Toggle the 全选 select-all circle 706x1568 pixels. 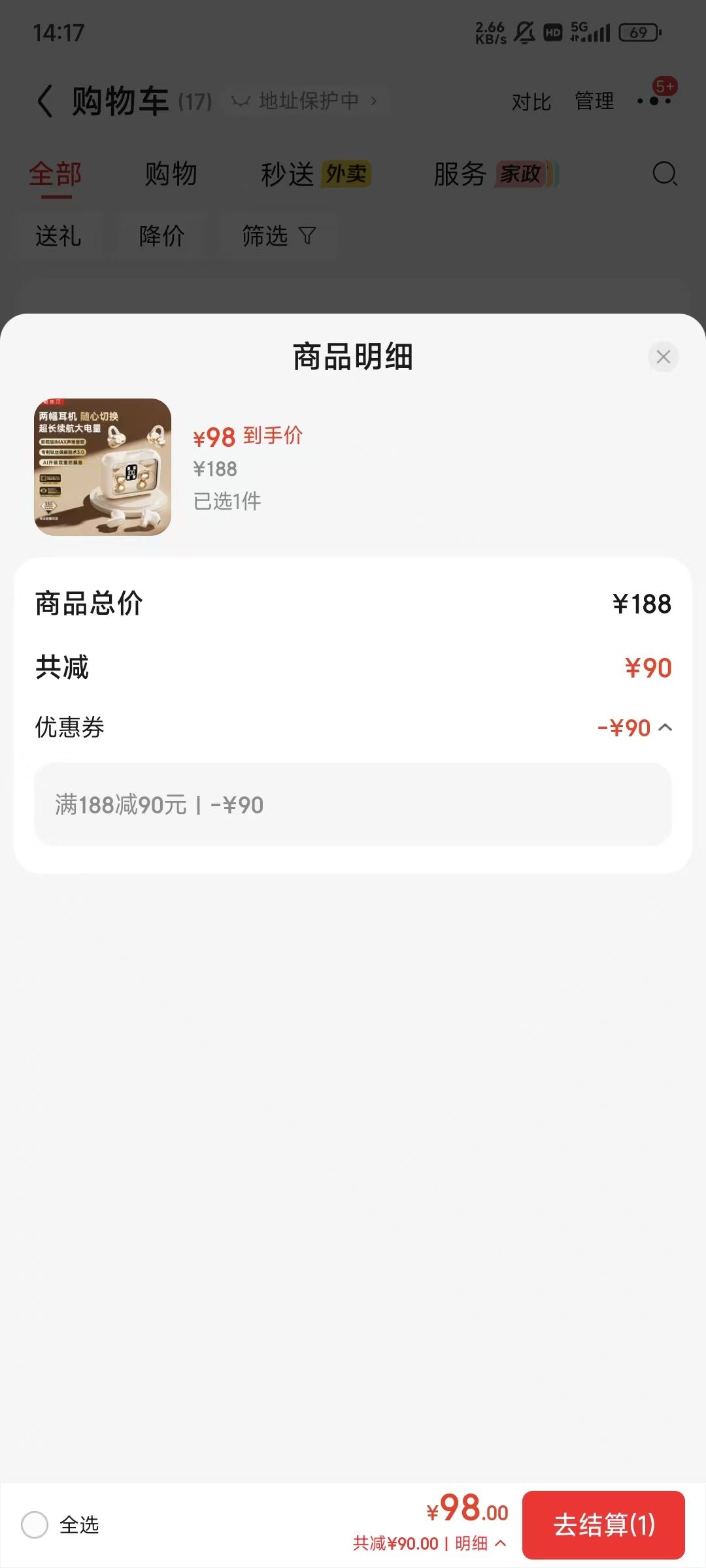(x=35, y=1525)
